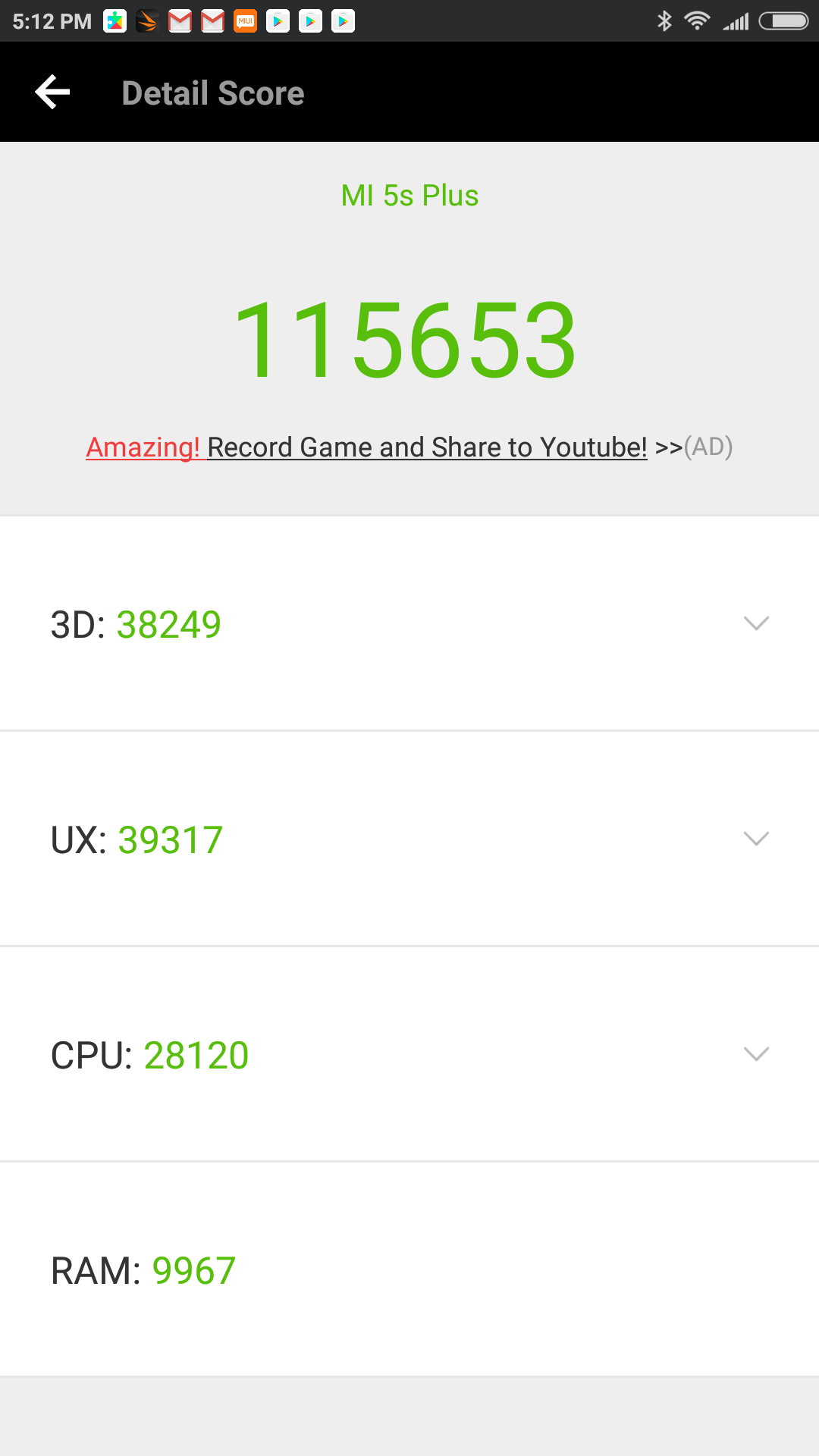Expand the CPU score section

pos(756,1054)
